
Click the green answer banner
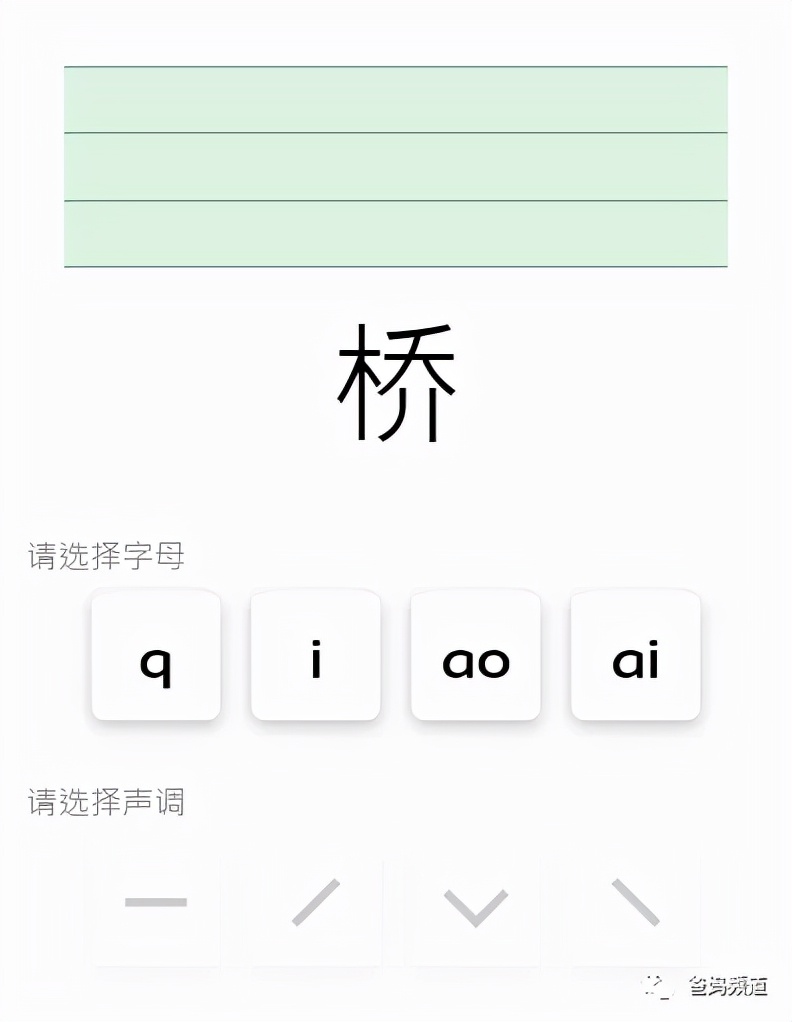(x=396, y=165)
